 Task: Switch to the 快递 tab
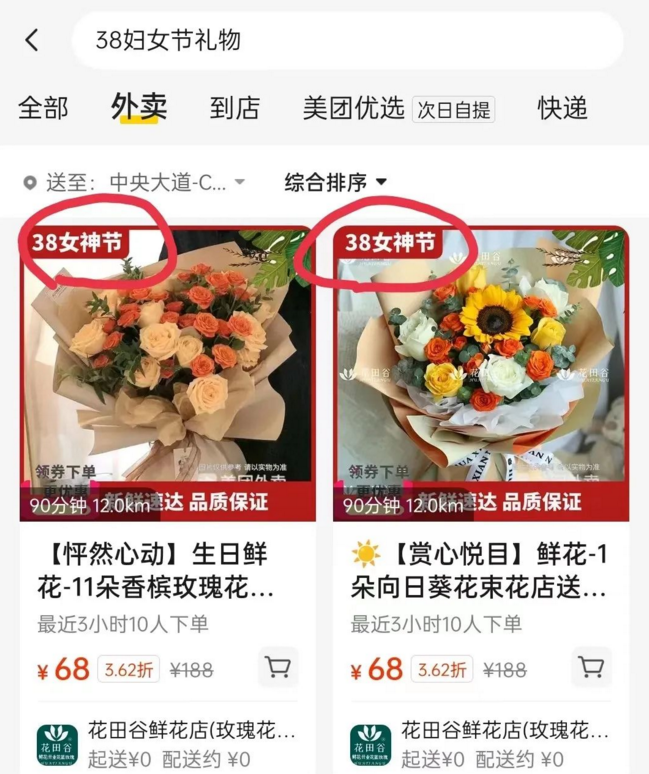point(562,108)
